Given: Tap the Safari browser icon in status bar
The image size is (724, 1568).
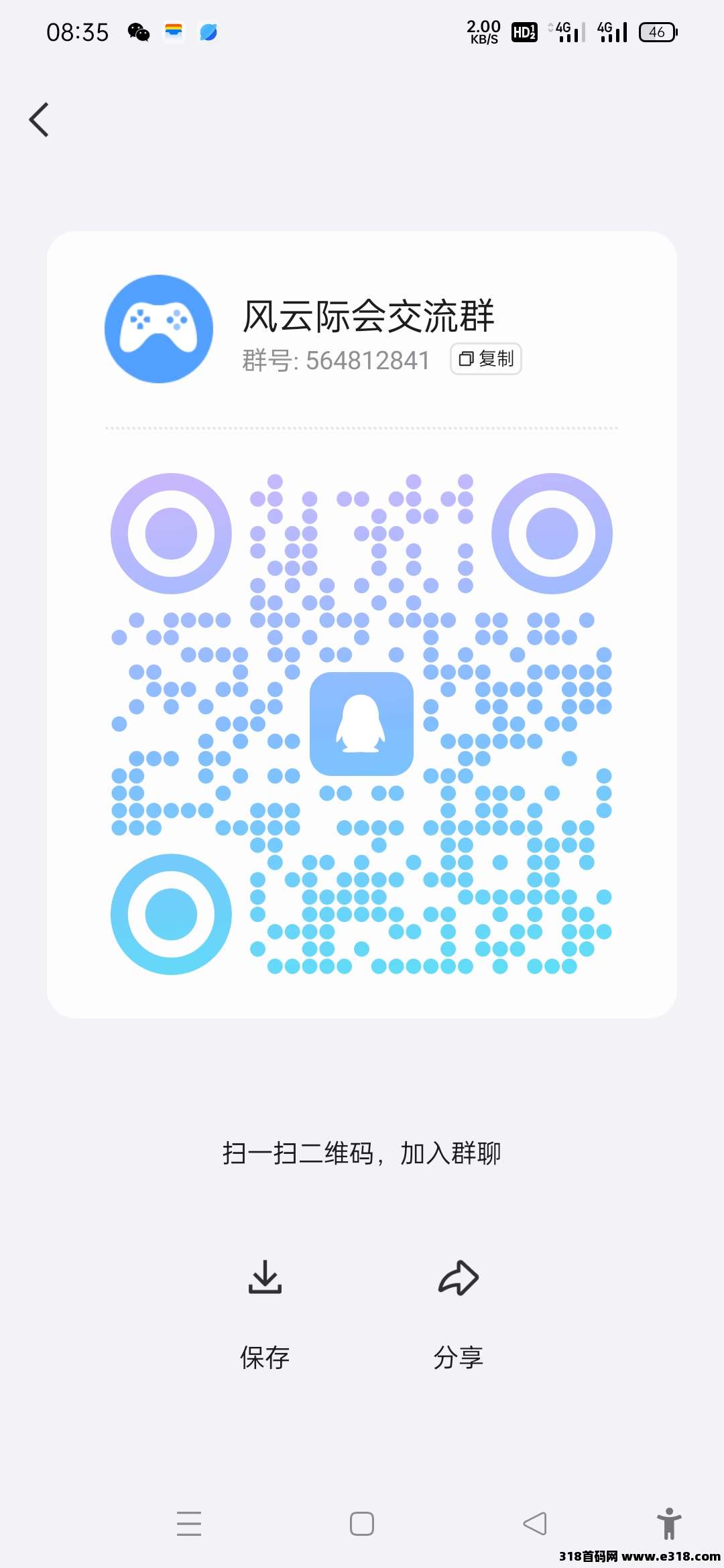Looking at the screenshot, I should pos(208,32).
